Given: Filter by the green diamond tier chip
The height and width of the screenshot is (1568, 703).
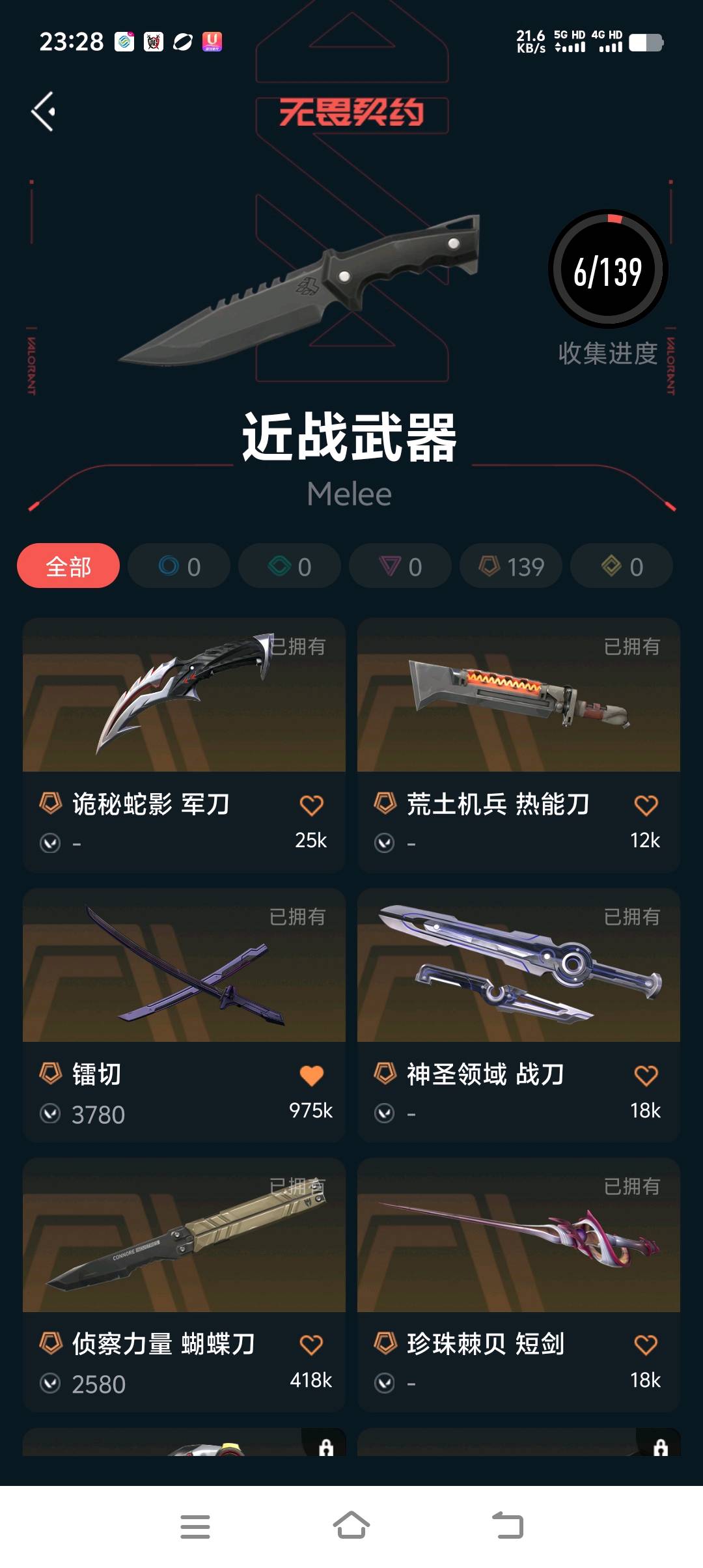Looking at the screenshot, I should (290, 566).
